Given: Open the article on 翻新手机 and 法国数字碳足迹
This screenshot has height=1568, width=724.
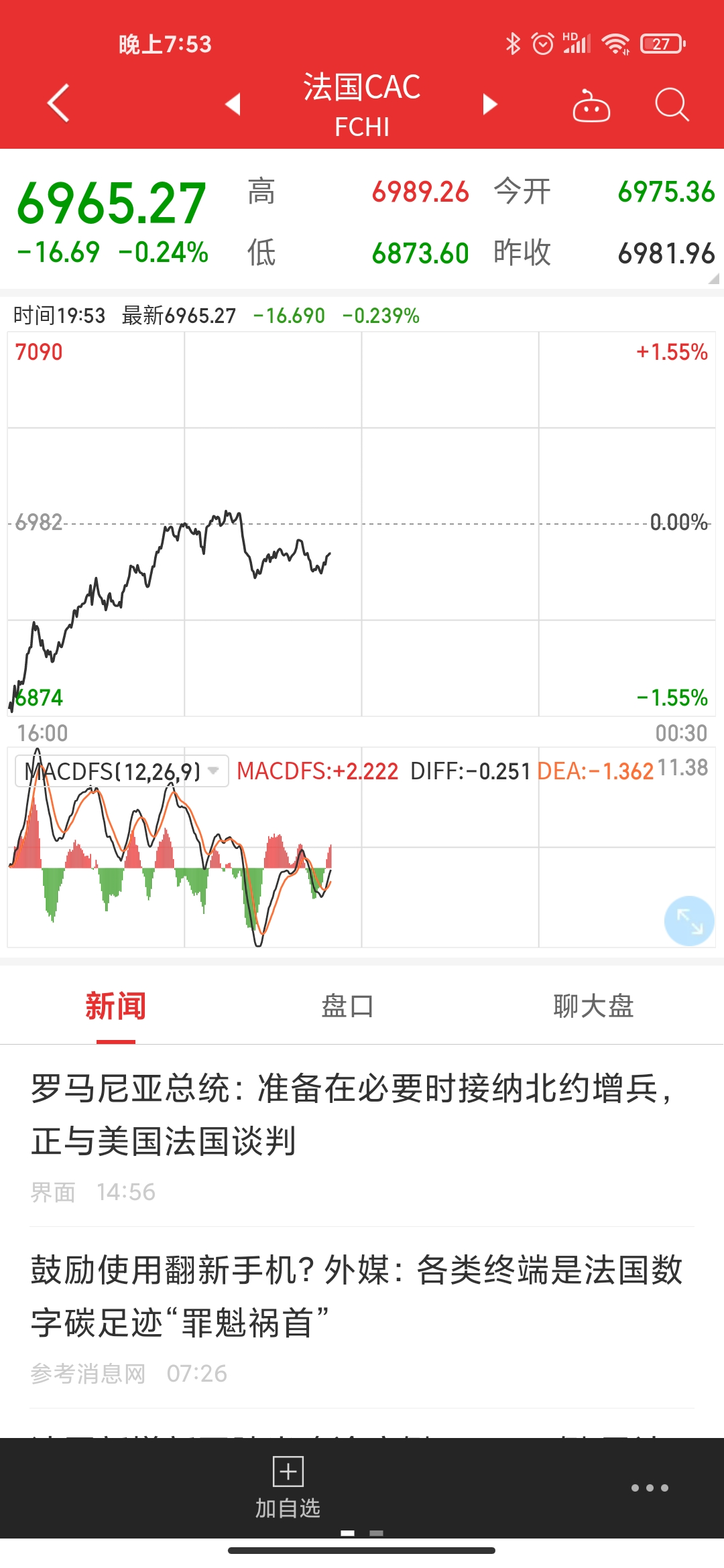Looking at the screenshot, I should [355, 1296].
